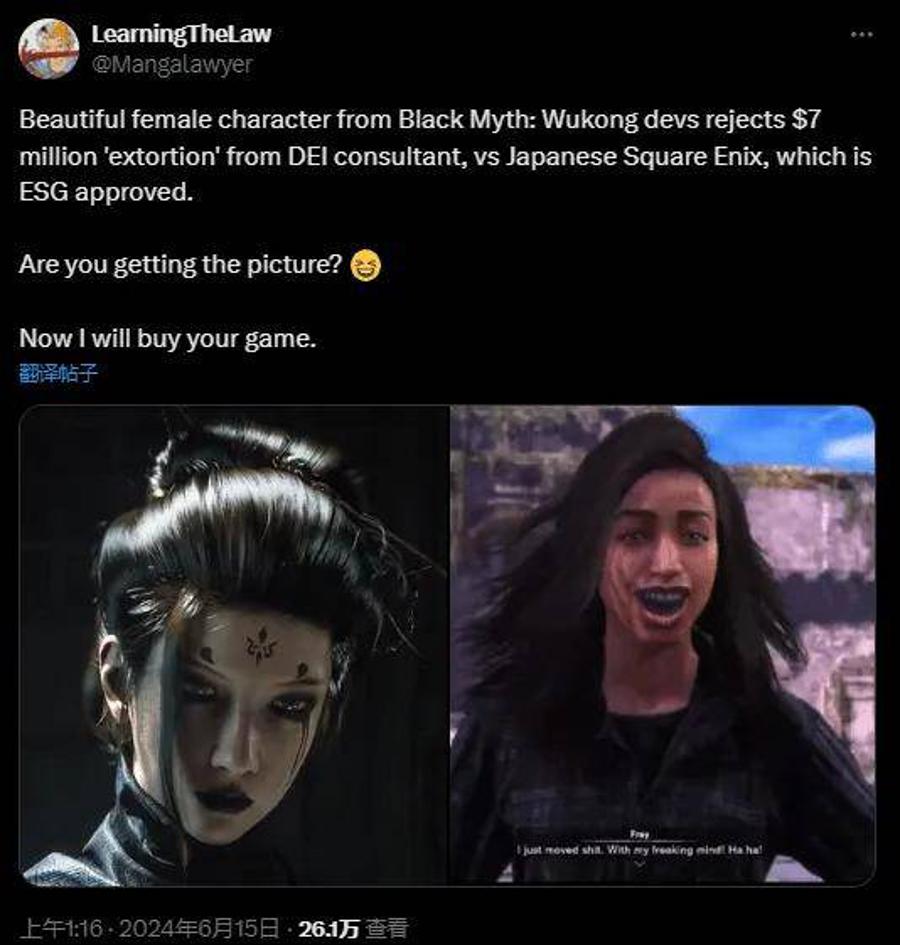Open the post's overflow menu
Viewport: 900px width, 945px height.
(x=860, y=33)
